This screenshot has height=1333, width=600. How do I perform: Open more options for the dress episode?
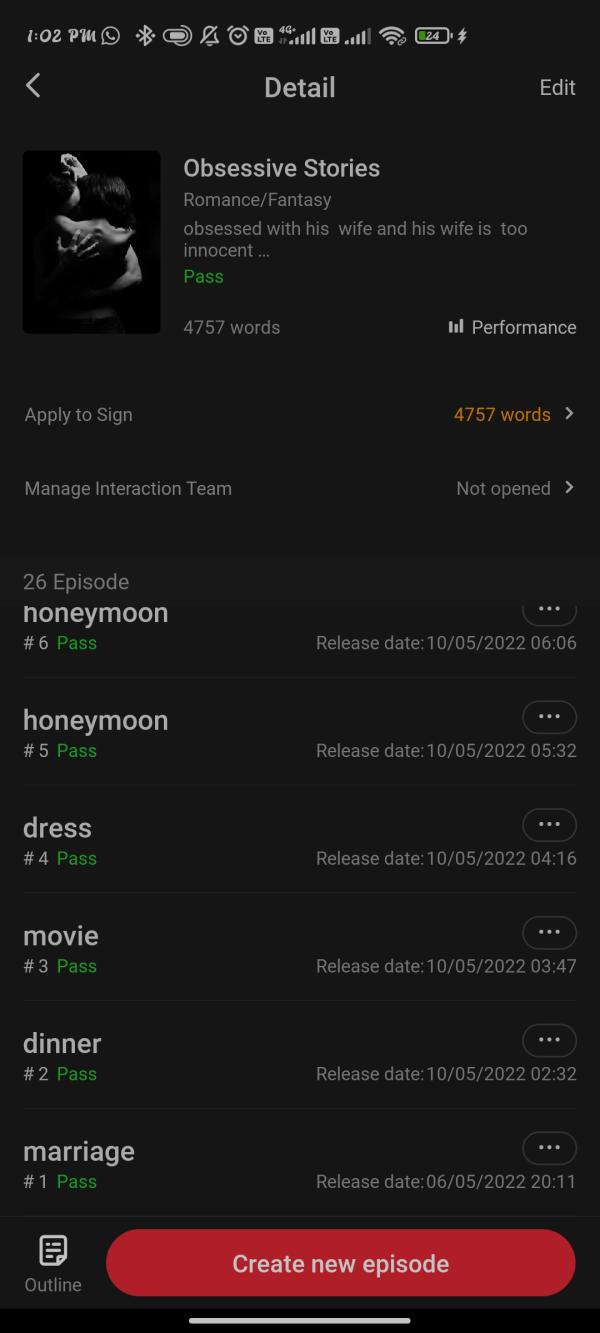point(549,825)
